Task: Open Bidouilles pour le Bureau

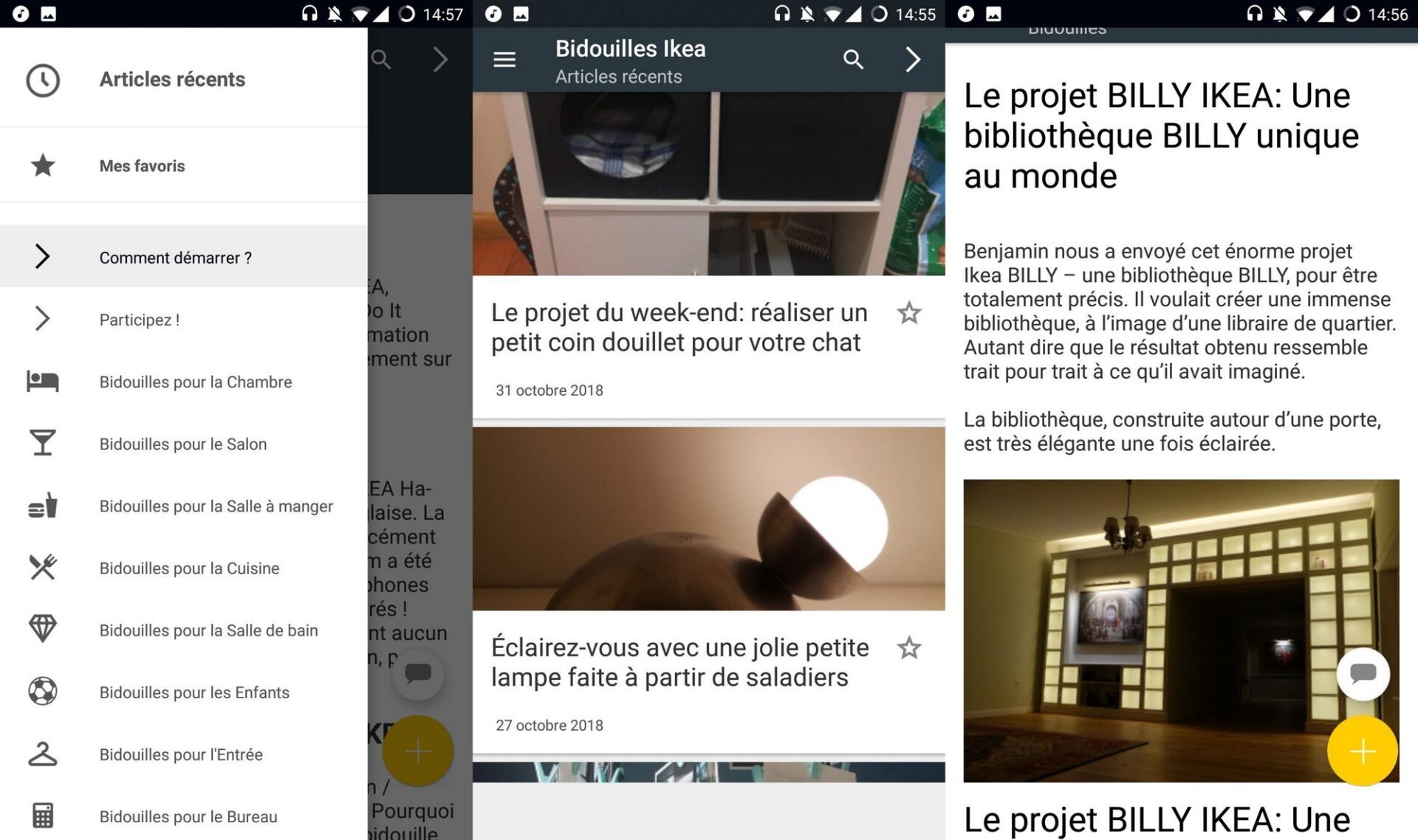Action: (188, 816)
